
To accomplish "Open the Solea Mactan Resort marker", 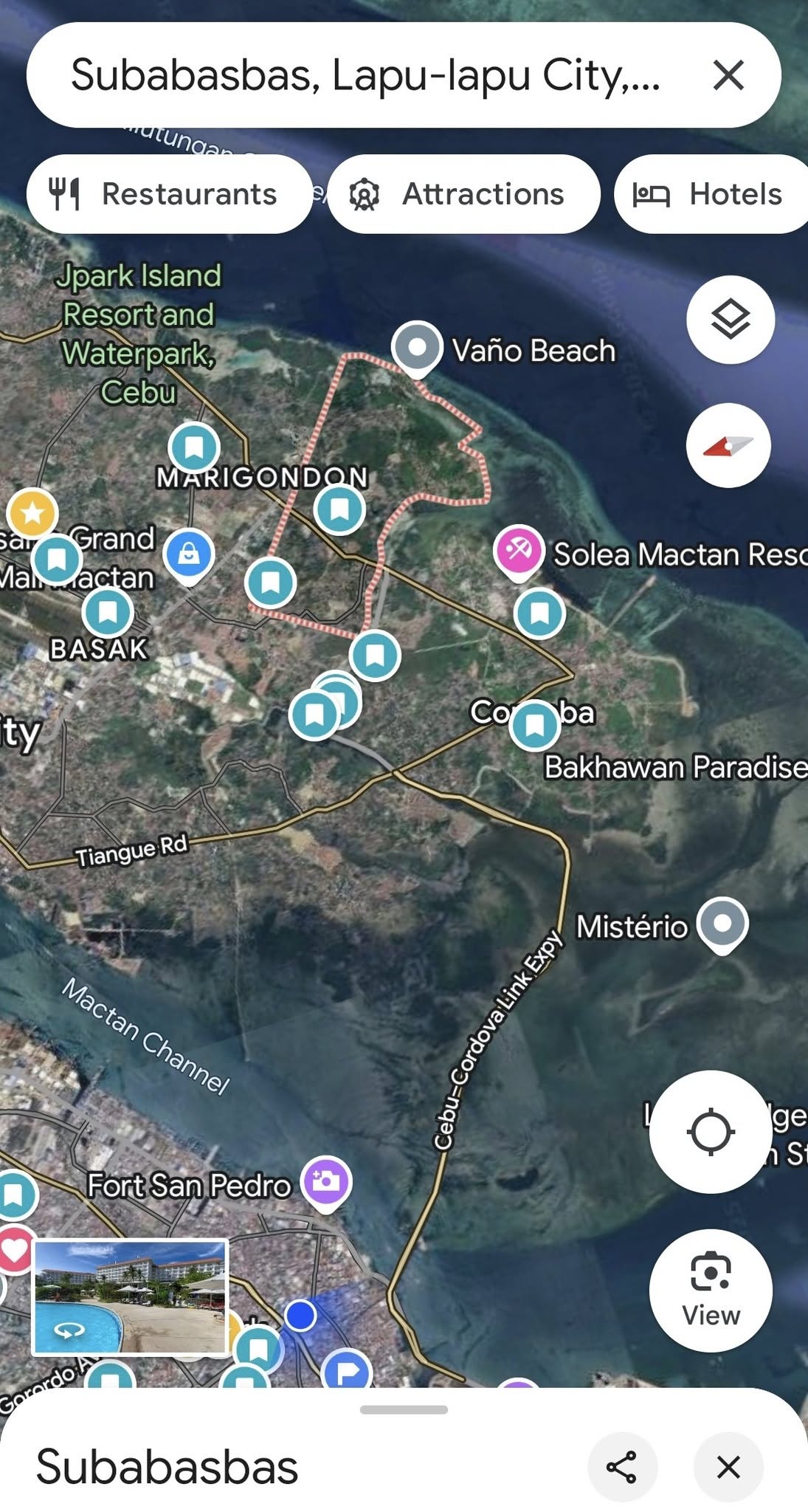I will [518, 551].
